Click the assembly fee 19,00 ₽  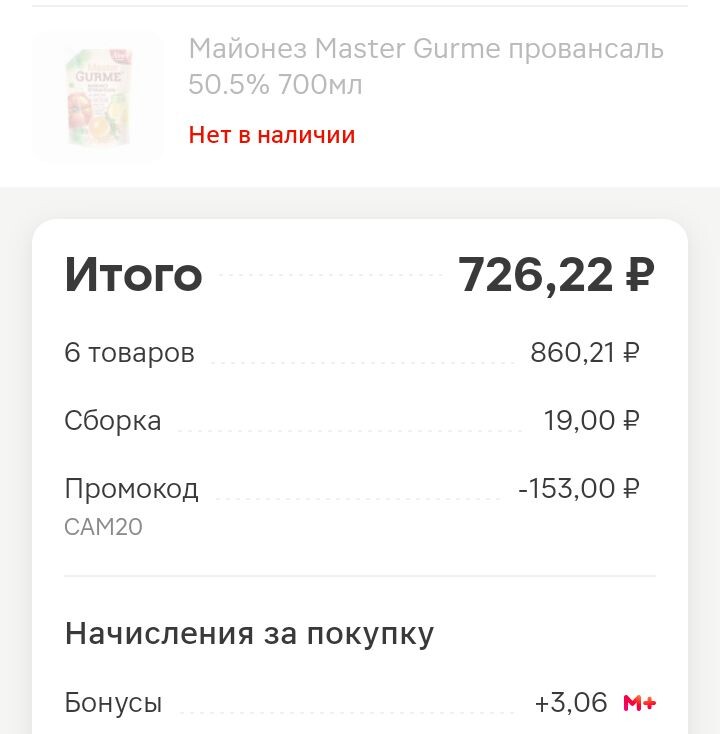point(592,420)
